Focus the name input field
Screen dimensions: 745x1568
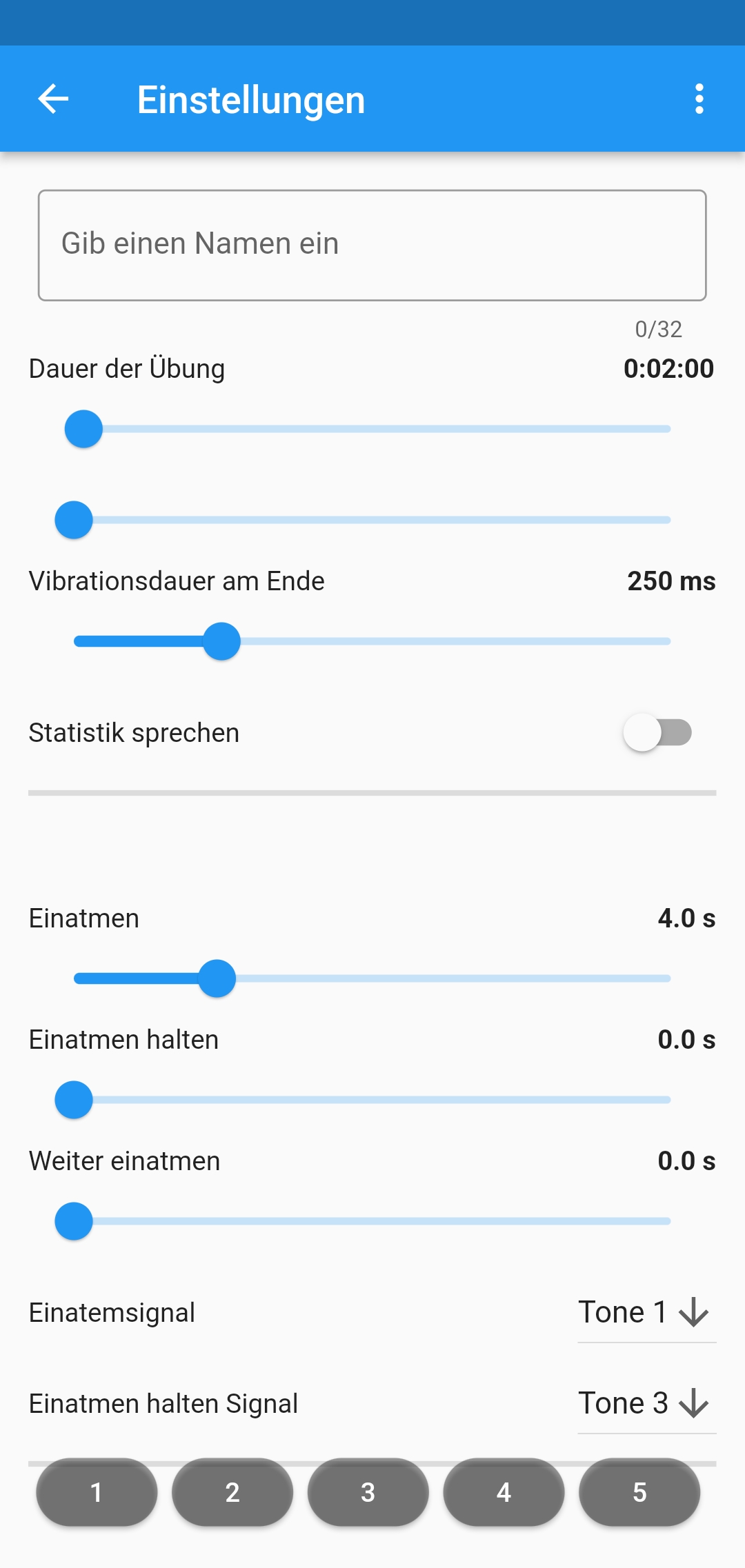372,245
